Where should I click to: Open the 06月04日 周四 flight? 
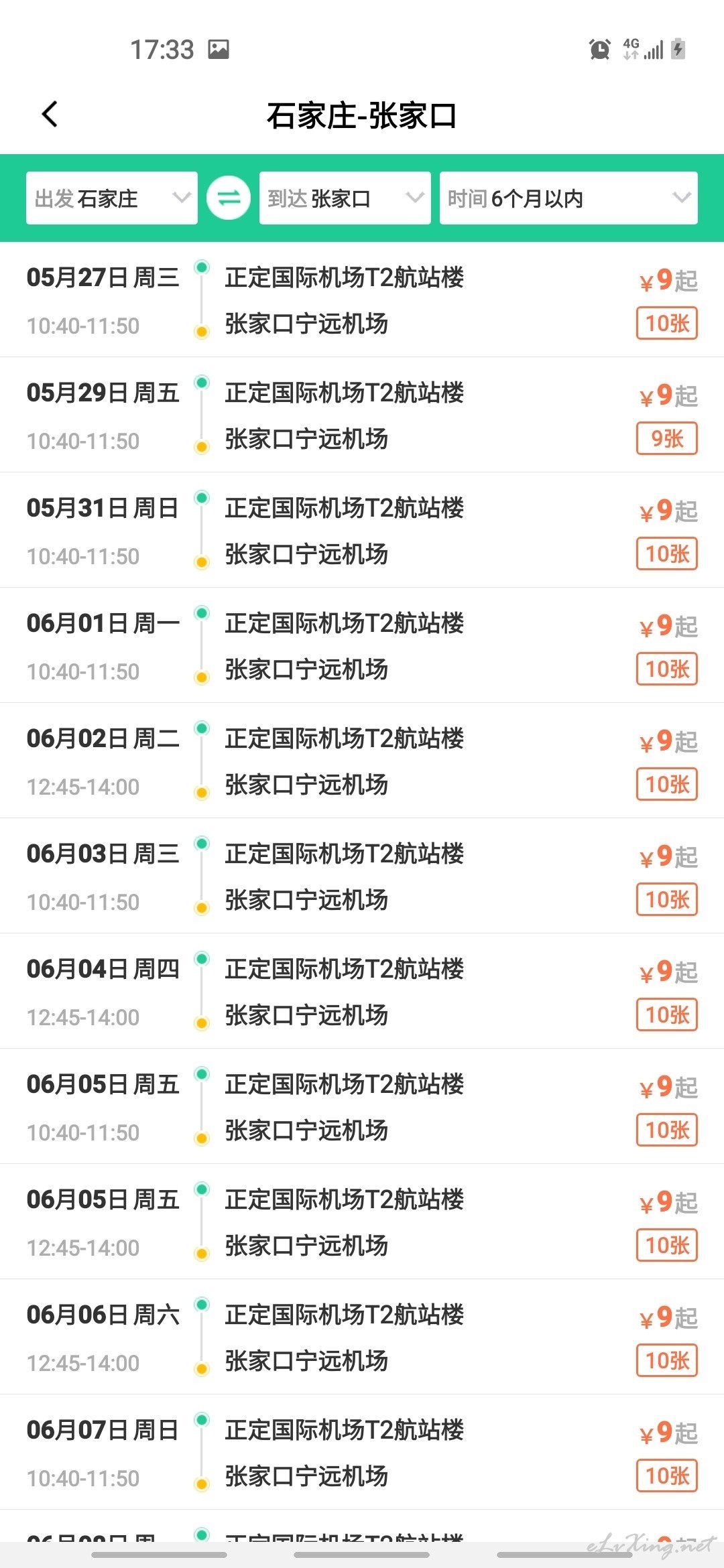(362, 991)
